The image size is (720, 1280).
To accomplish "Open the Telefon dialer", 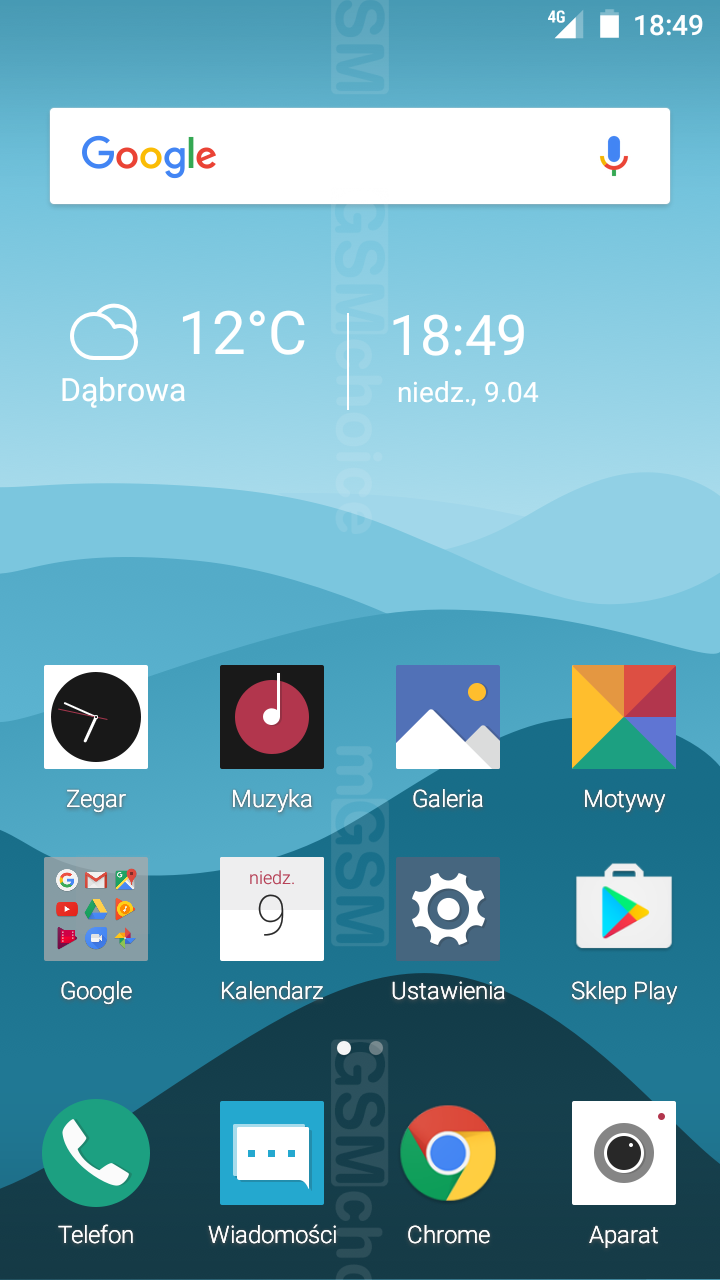I will point(96,1153).
